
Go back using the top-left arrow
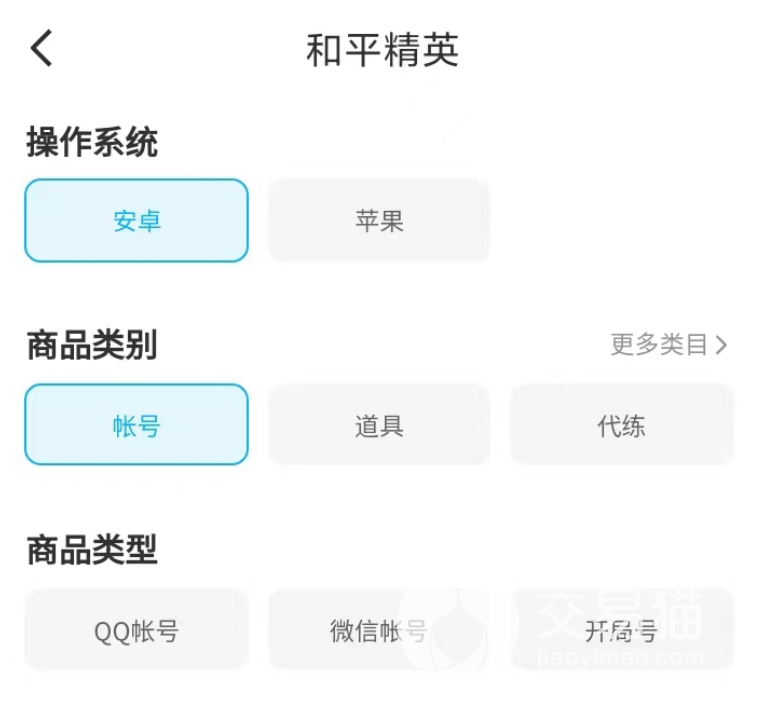point(41,48)
